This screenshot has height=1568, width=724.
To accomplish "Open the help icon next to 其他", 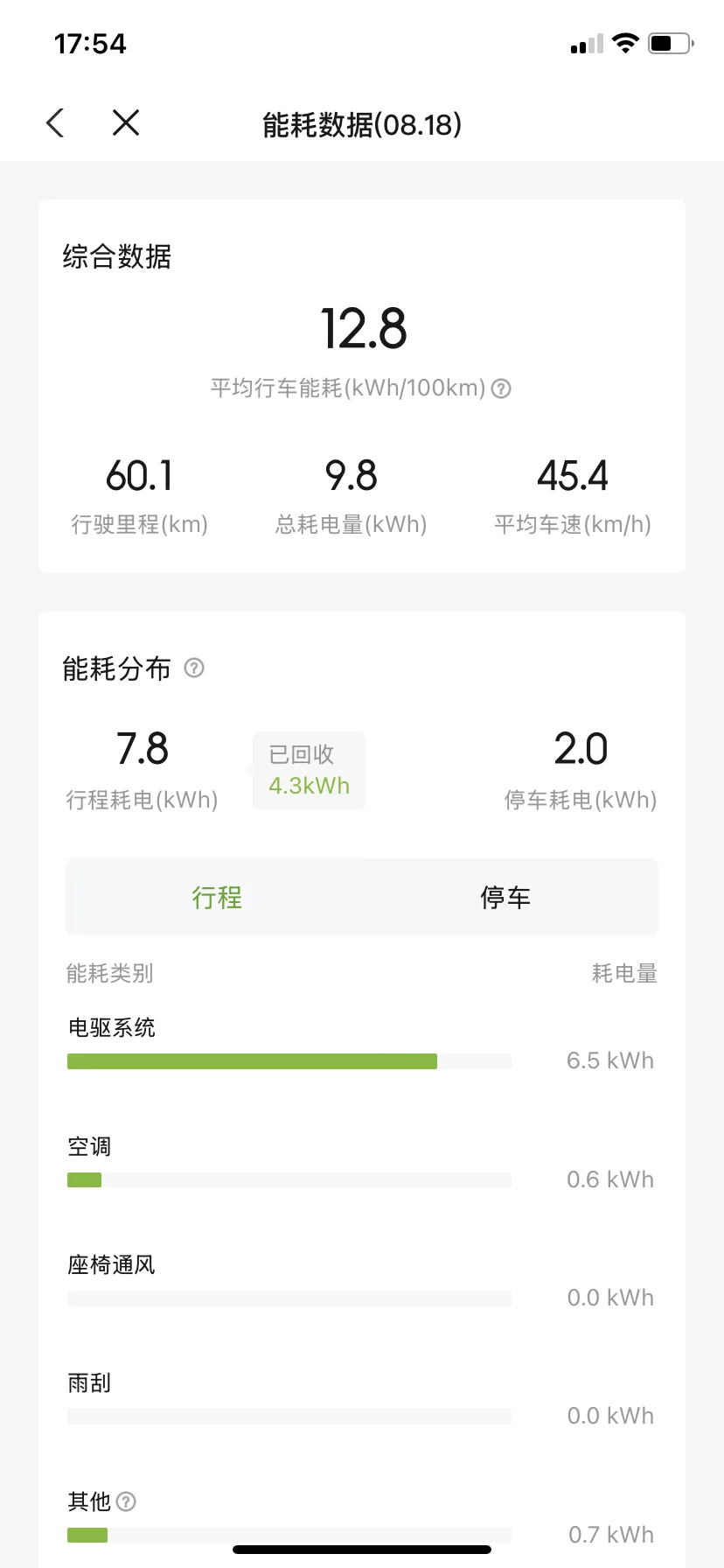I will click(x=126, y=1501).
